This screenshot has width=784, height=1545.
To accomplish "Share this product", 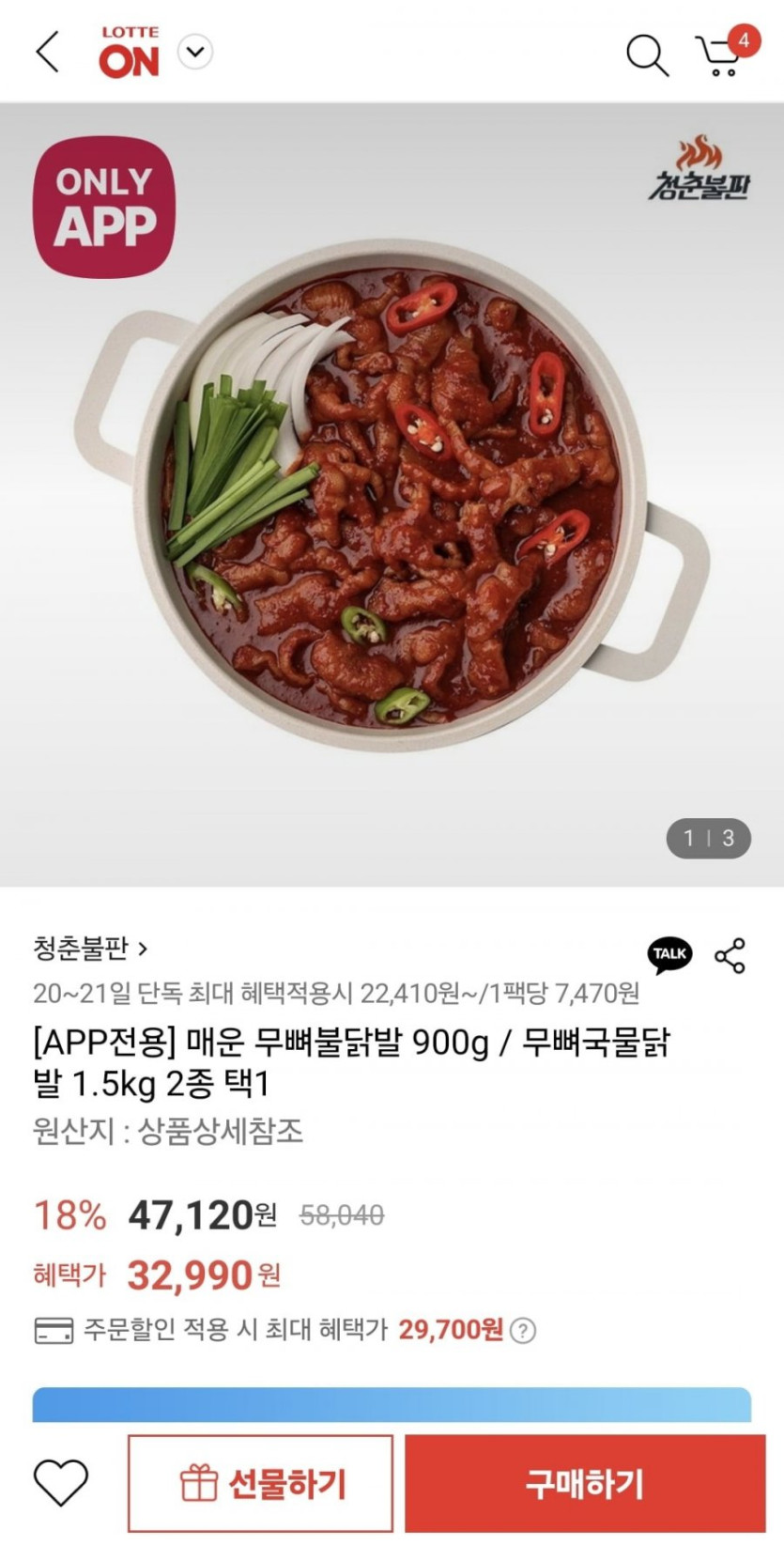I will tap(730, 955).
